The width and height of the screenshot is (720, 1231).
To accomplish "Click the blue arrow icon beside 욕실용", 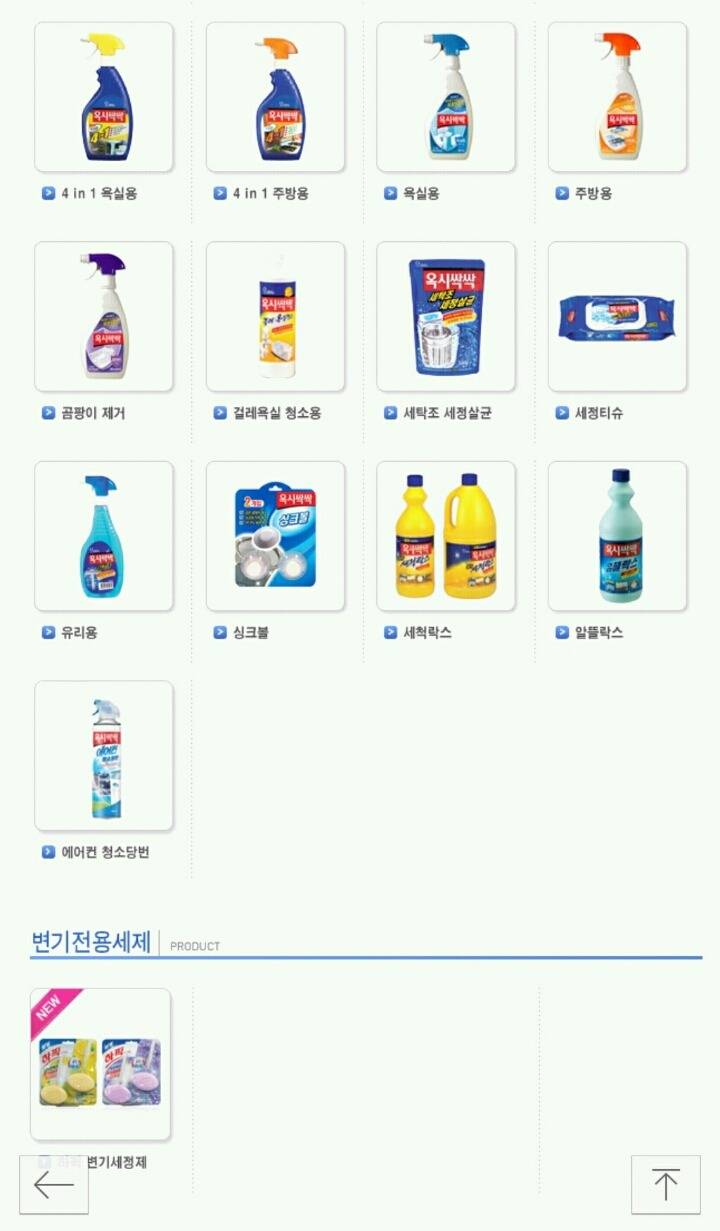I will pos(390,193).
